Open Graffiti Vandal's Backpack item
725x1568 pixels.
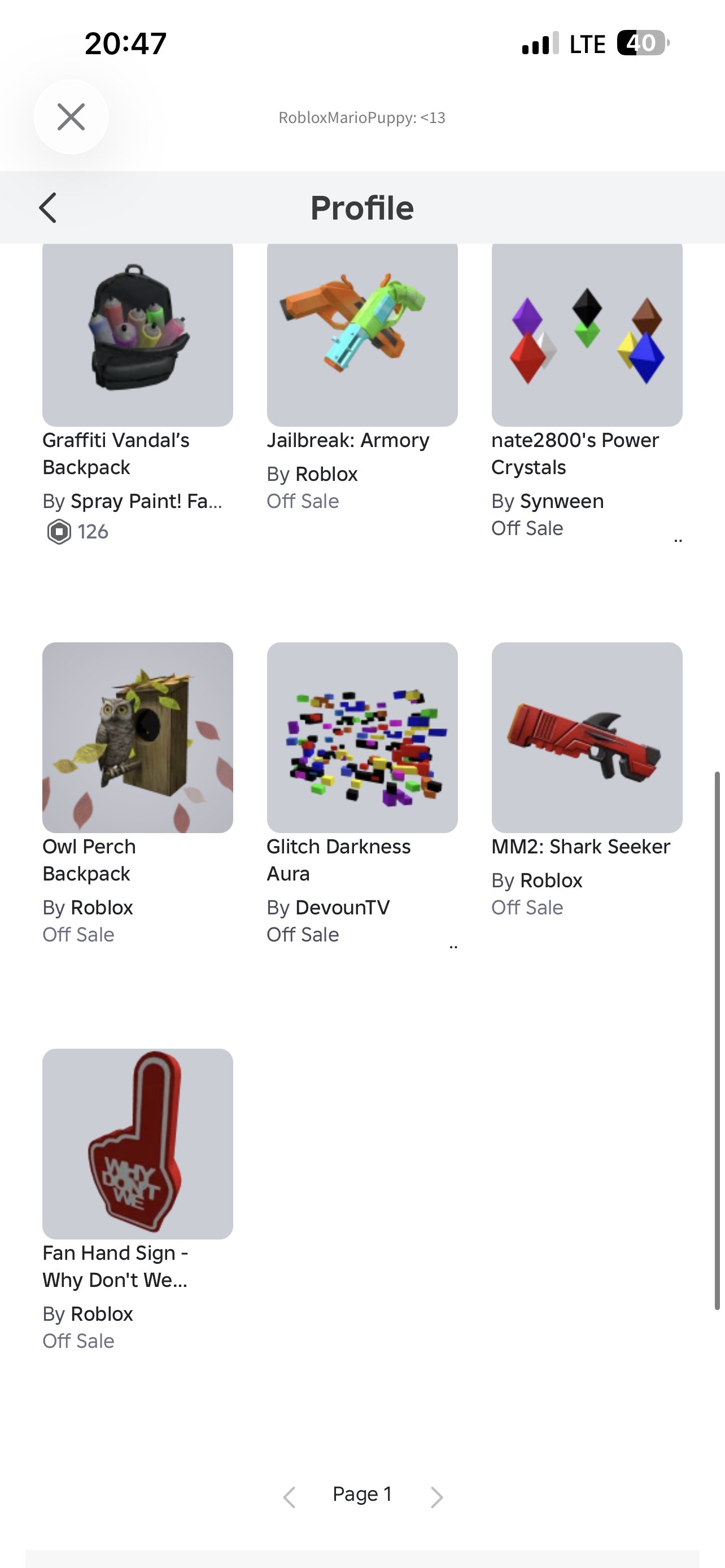(138, 334)
